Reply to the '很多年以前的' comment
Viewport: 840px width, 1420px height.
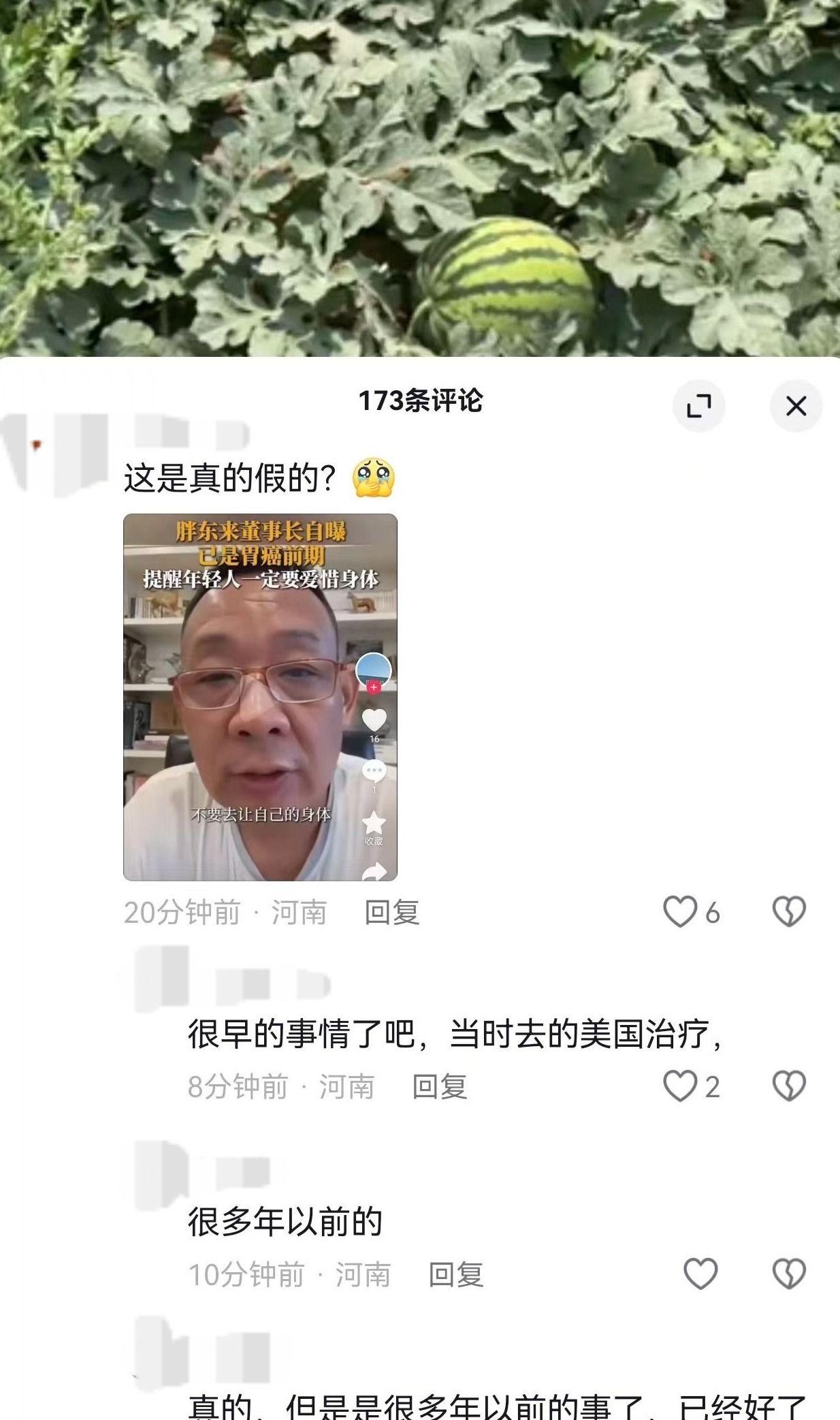(x=456, y=1275)
